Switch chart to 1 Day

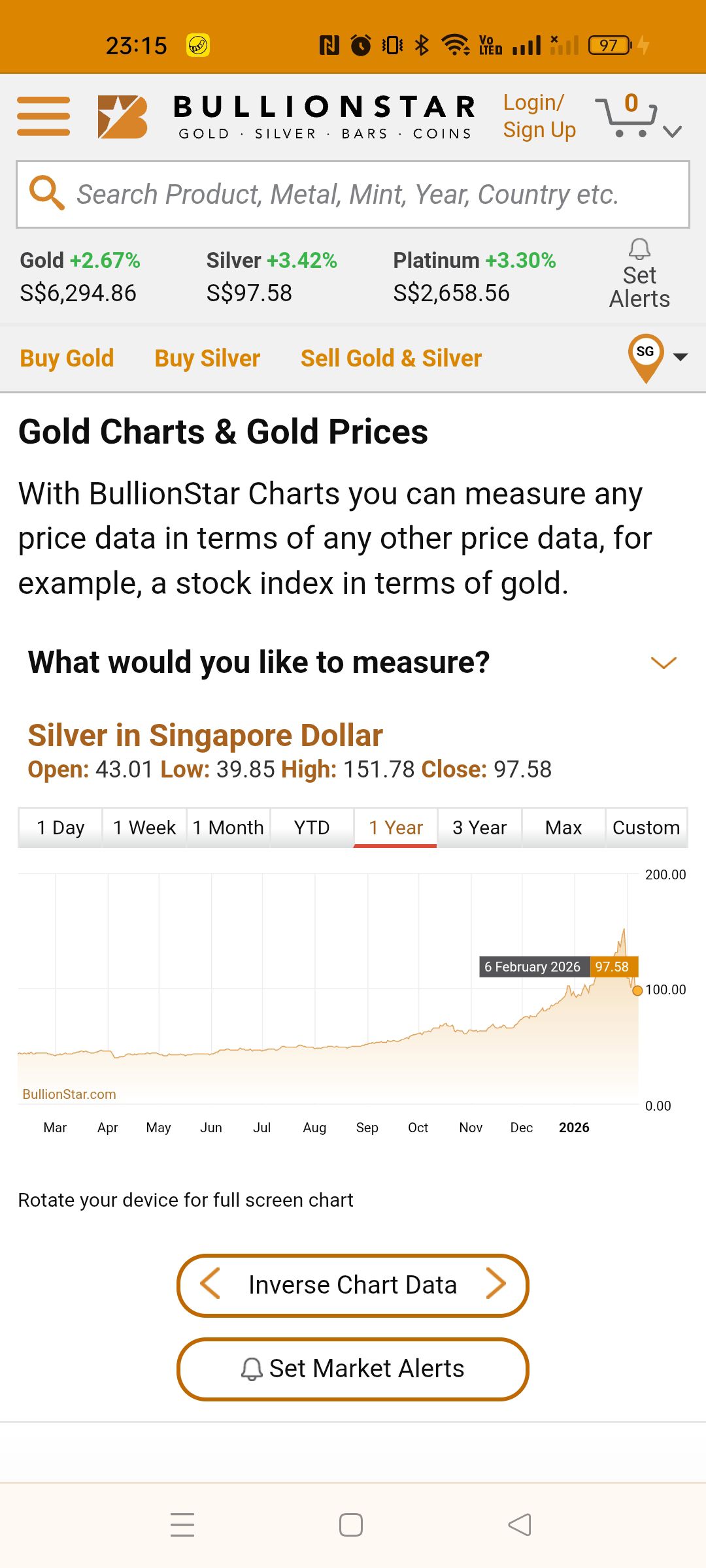click(61, 828)
